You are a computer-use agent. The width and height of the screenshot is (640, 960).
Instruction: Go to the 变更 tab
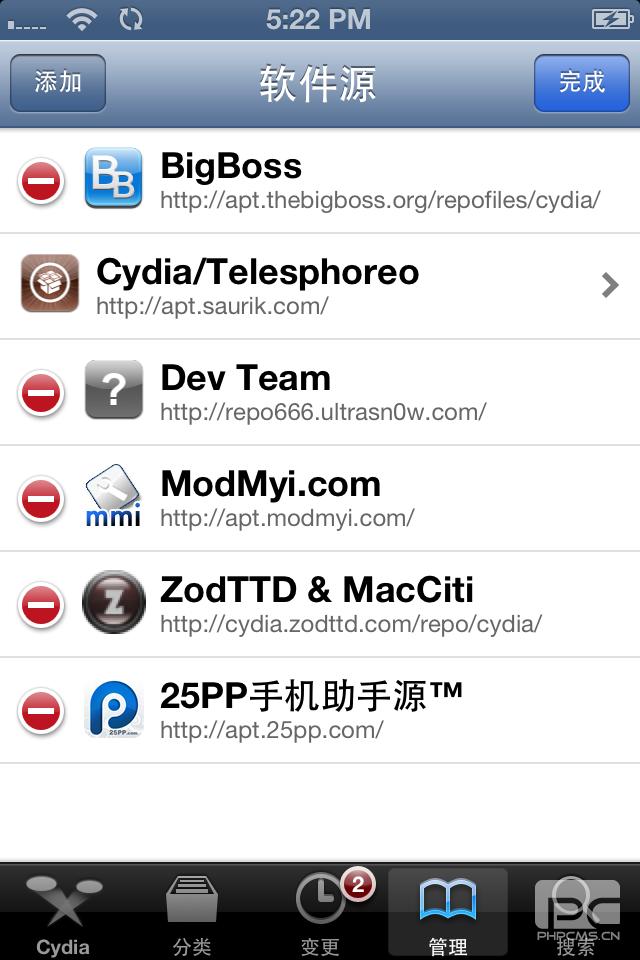(x=320, y=914)
